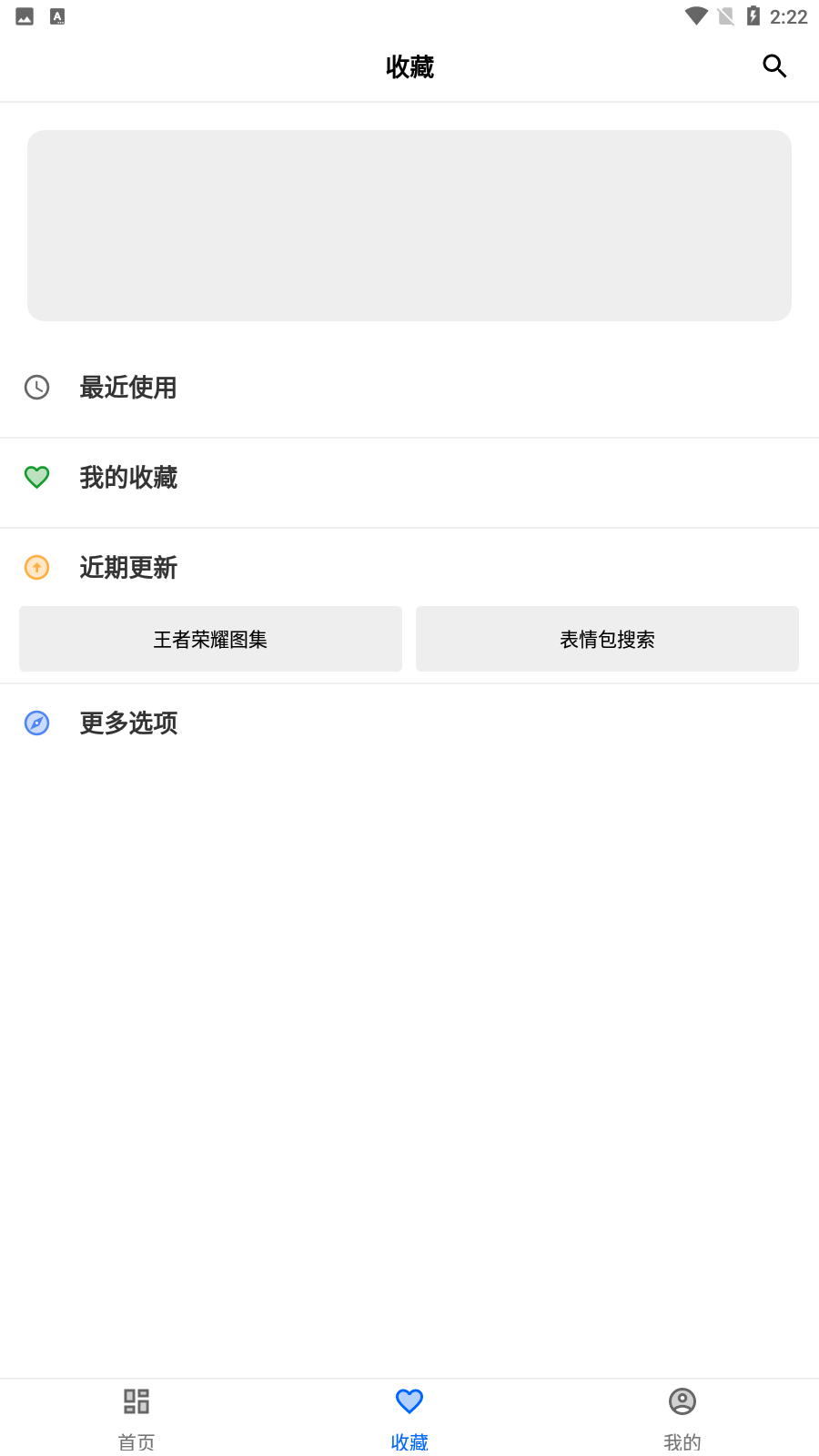Select the grid icon above 首页
Viewport: 819px width, 1456px height.
[x=136, y=1401]
